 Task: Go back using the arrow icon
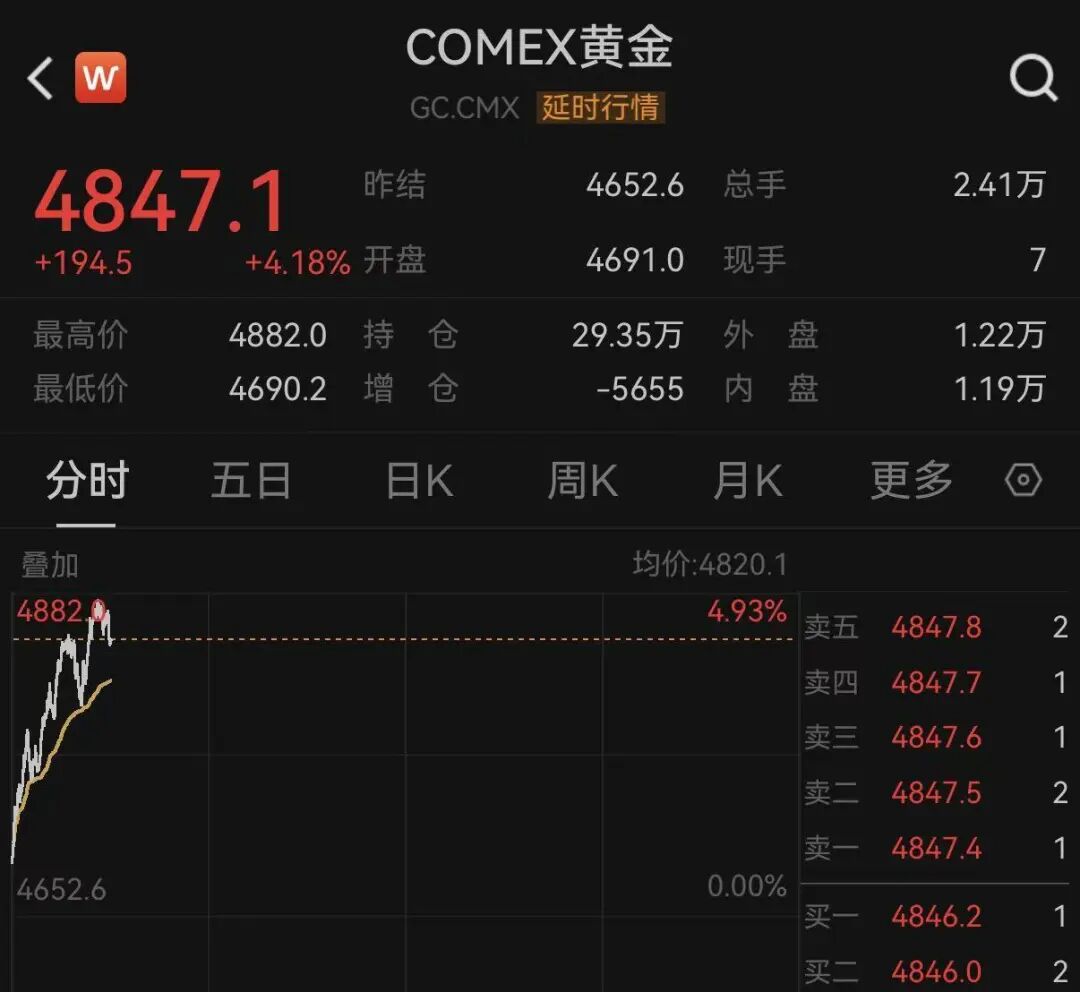pos(41,78)
